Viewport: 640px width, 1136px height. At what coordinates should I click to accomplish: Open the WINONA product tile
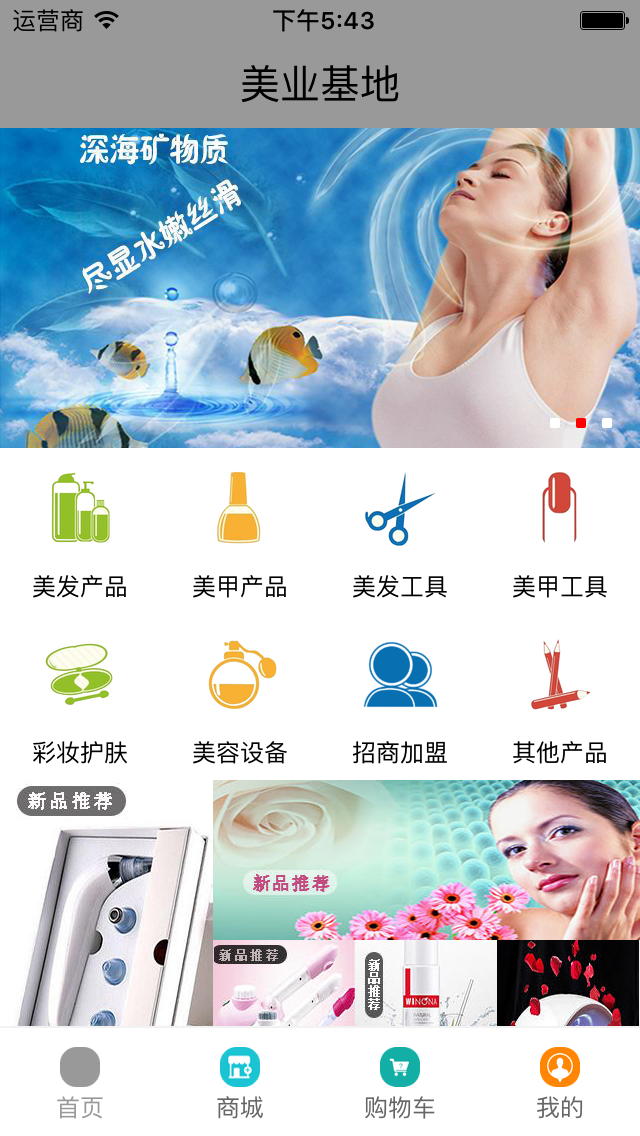pyautogui.click(x=426, y=985)
